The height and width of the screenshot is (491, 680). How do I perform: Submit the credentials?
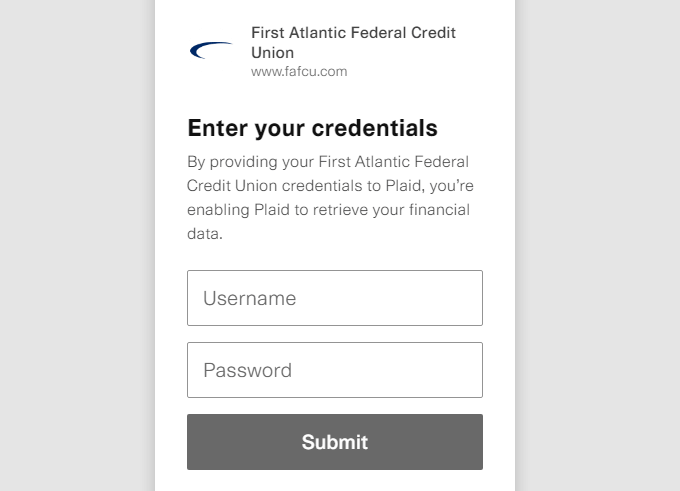click(x=334, y=442)
